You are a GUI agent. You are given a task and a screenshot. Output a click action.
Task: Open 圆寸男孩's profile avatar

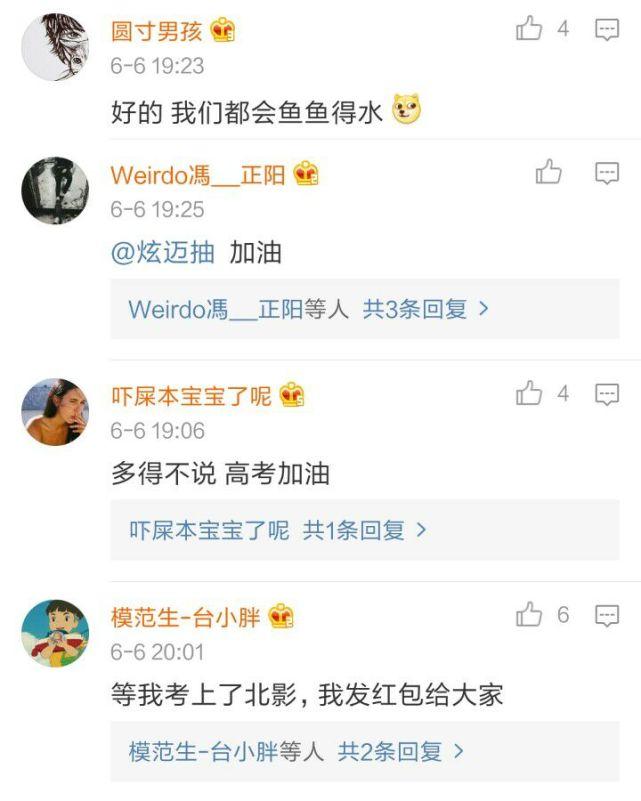pos(55,47)
